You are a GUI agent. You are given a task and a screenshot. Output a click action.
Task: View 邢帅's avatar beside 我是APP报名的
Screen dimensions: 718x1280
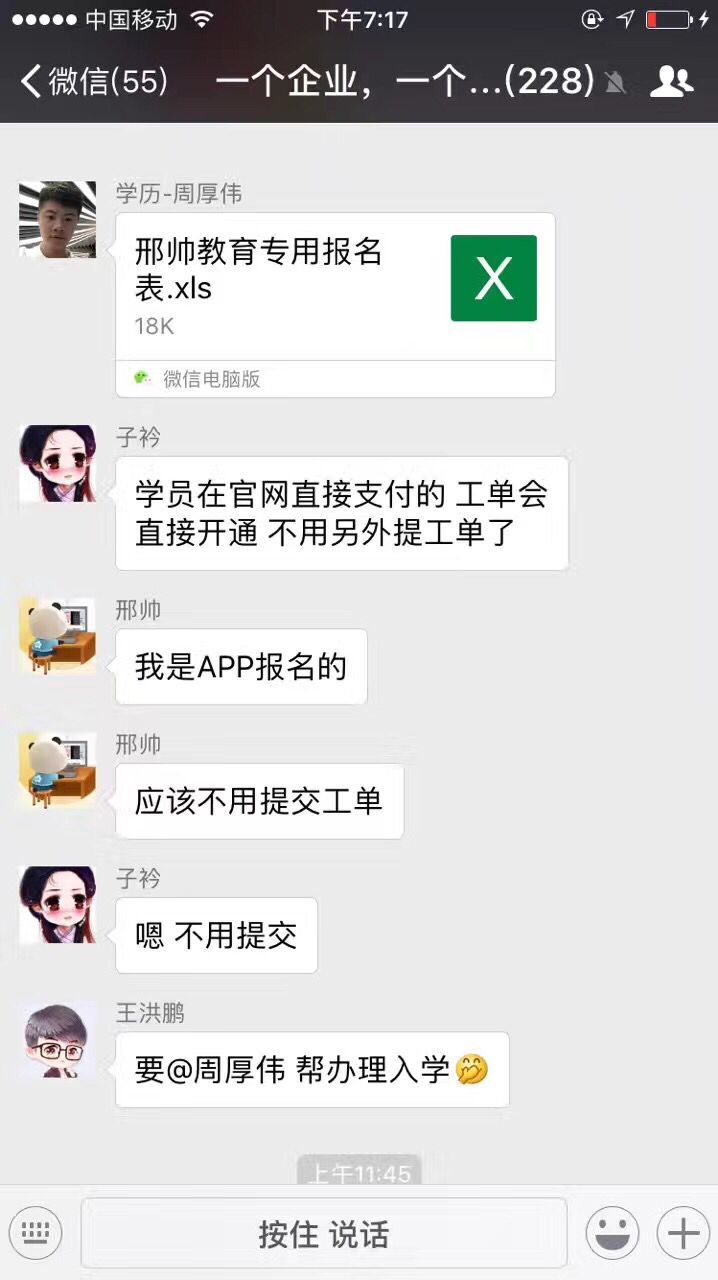pos(58,636)
